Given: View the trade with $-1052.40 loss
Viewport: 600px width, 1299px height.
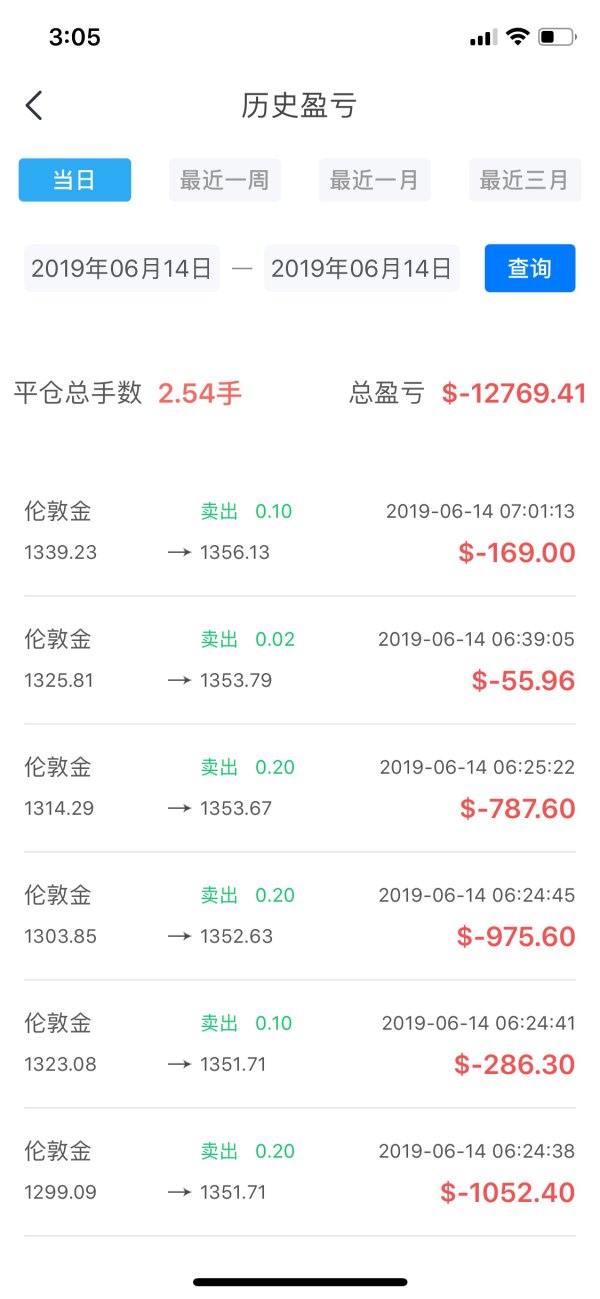Looking at the screenshot, I should 300,1172.
